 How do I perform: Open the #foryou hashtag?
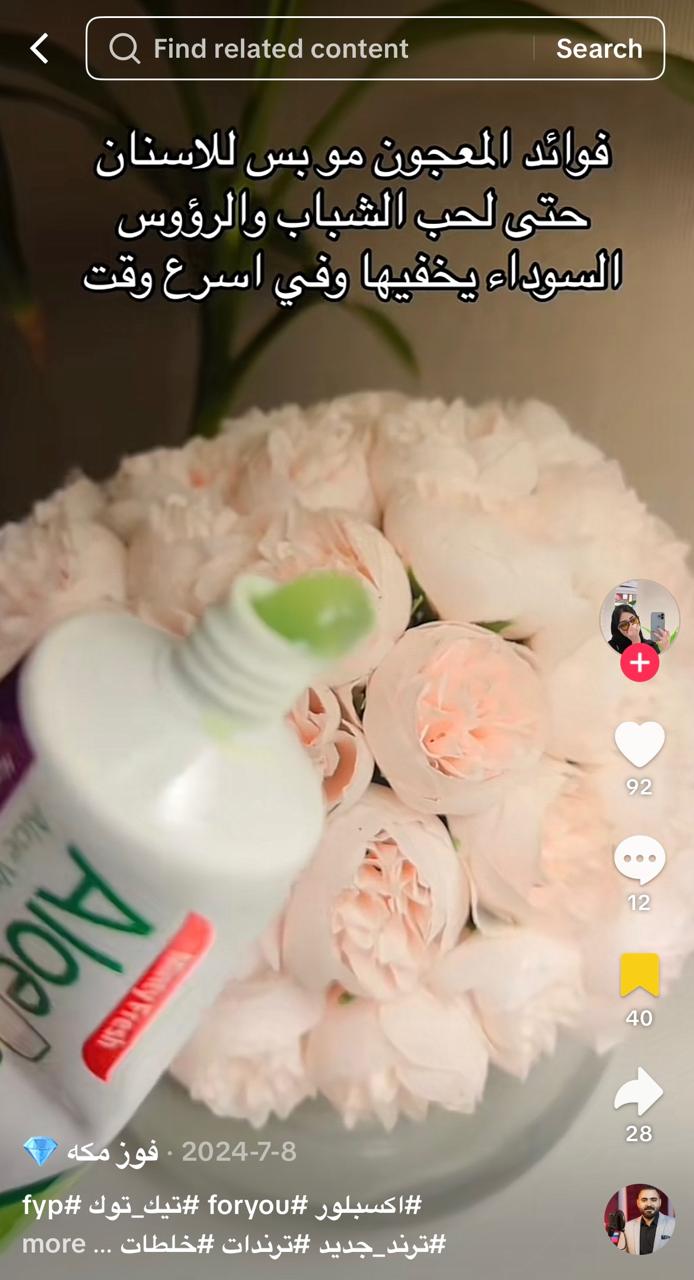[247, 1205]
